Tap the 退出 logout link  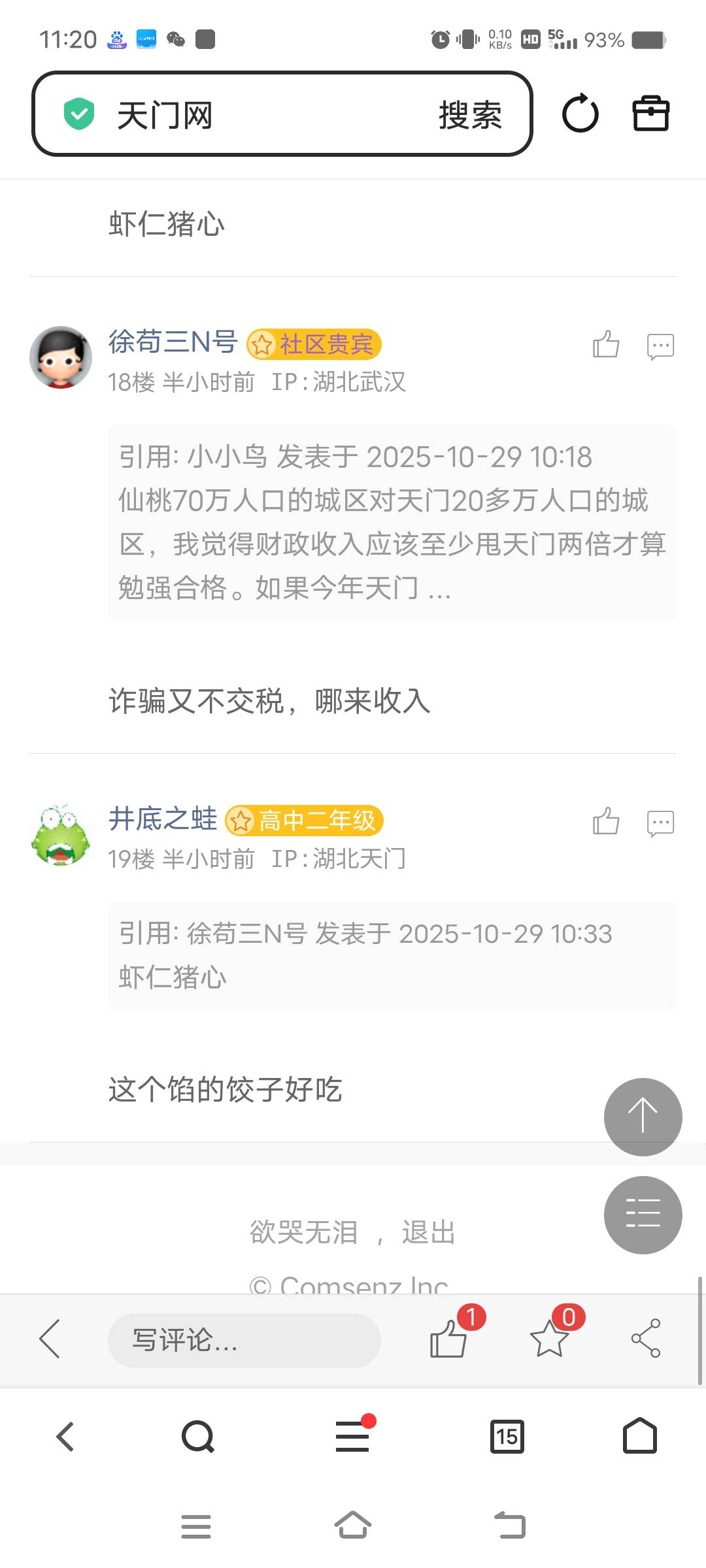[428, 1232]
